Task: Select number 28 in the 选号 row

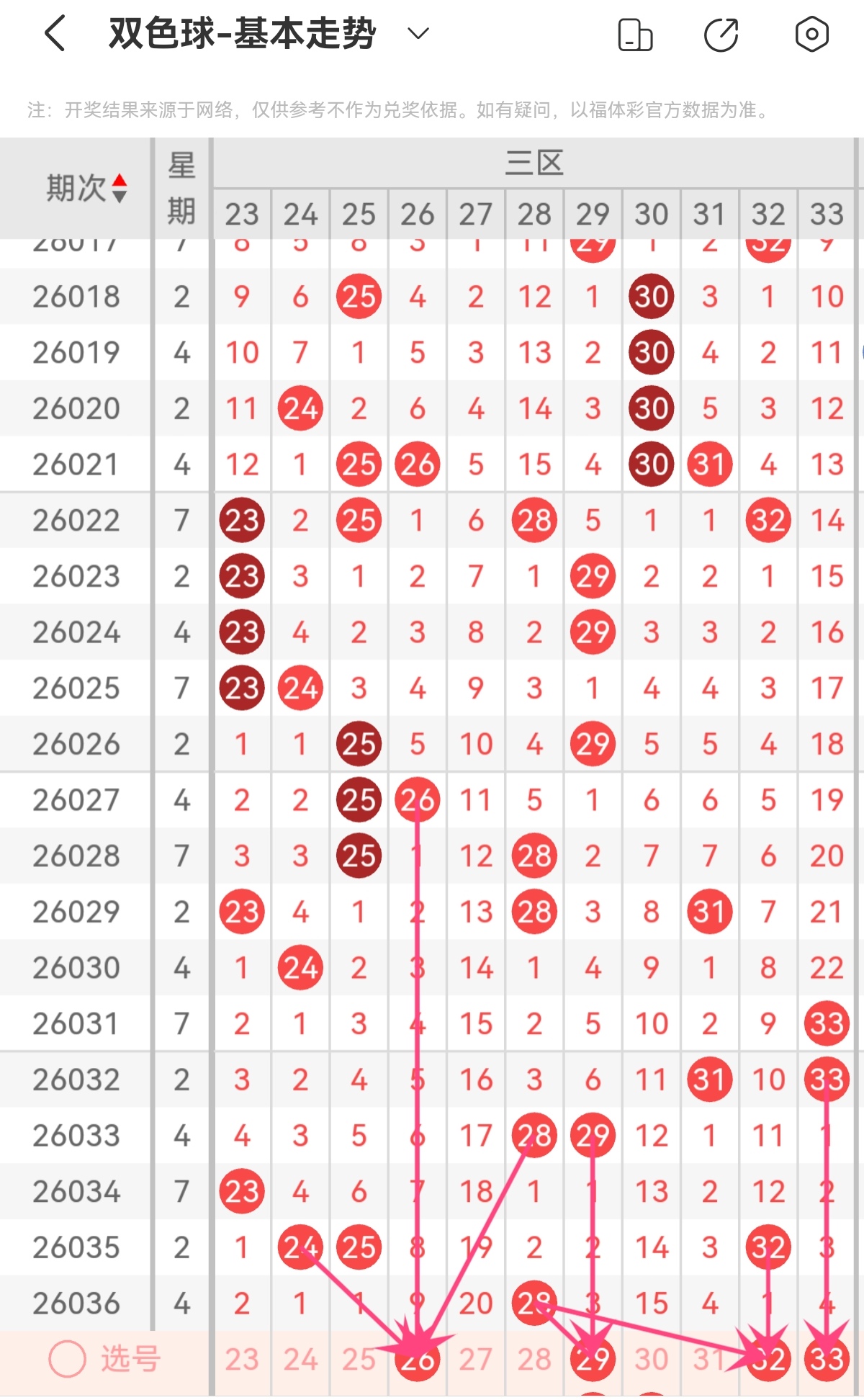Action: [534, 1360]
